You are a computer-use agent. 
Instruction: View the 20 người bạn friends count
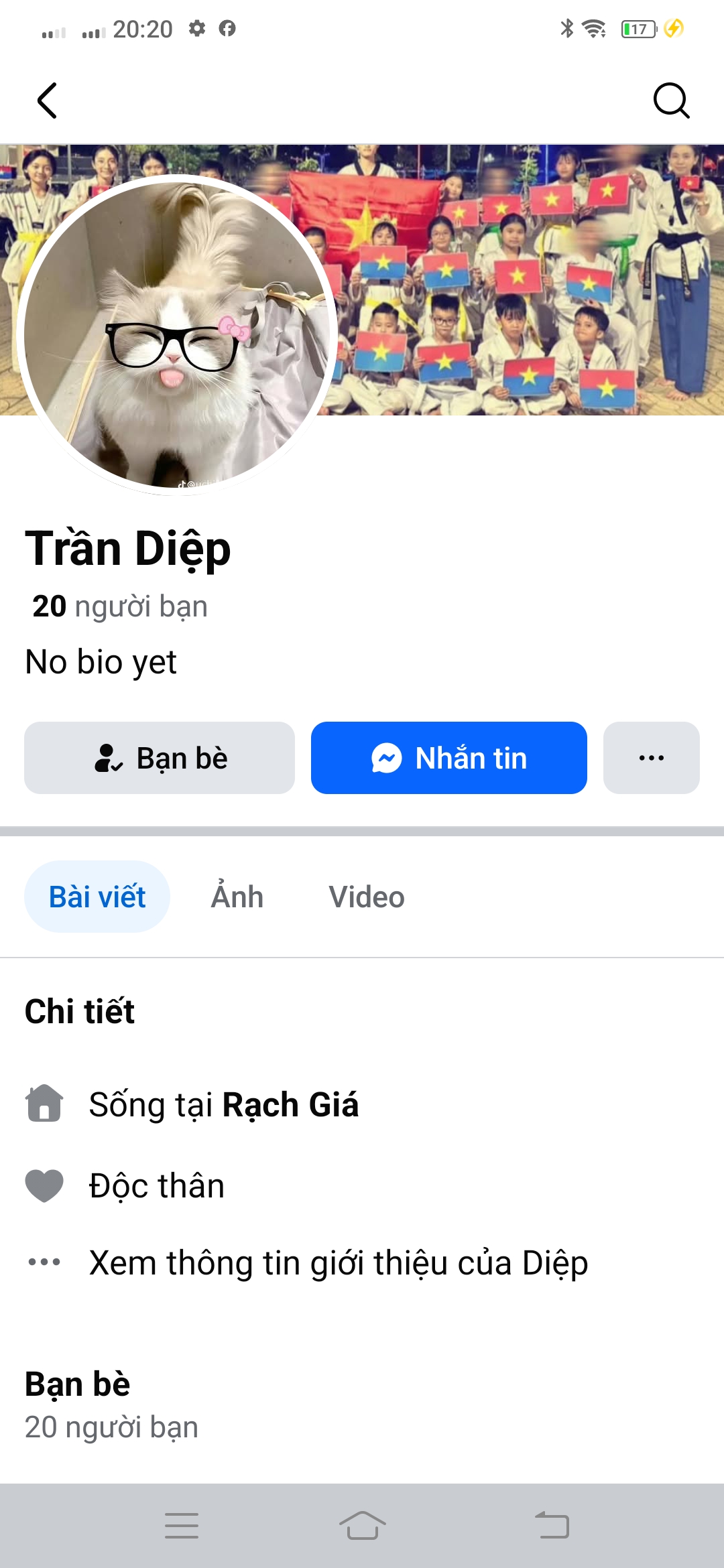120,606
